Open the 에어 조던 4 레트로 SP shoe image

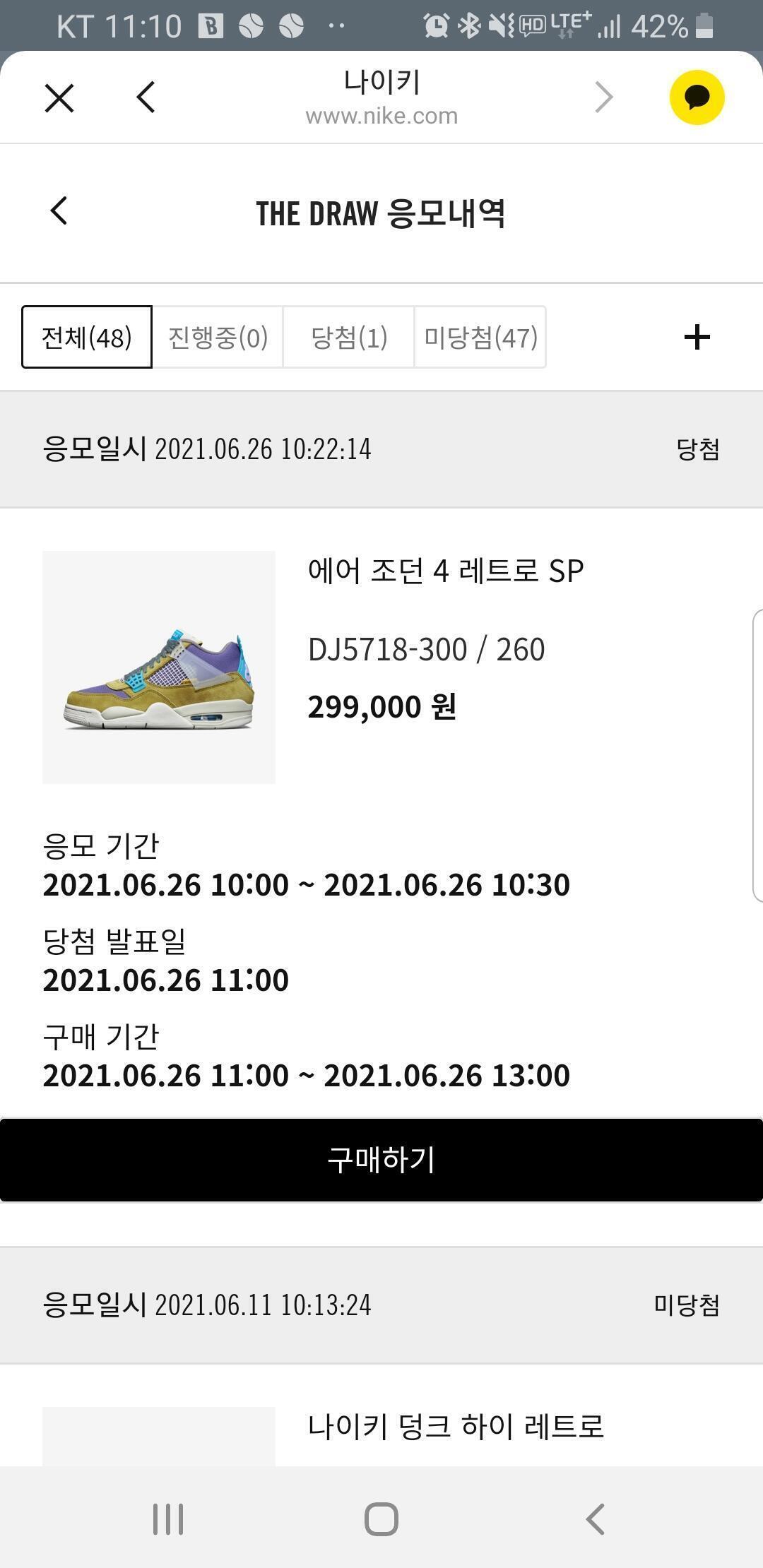pyautogui.click(x=159, y=667)
